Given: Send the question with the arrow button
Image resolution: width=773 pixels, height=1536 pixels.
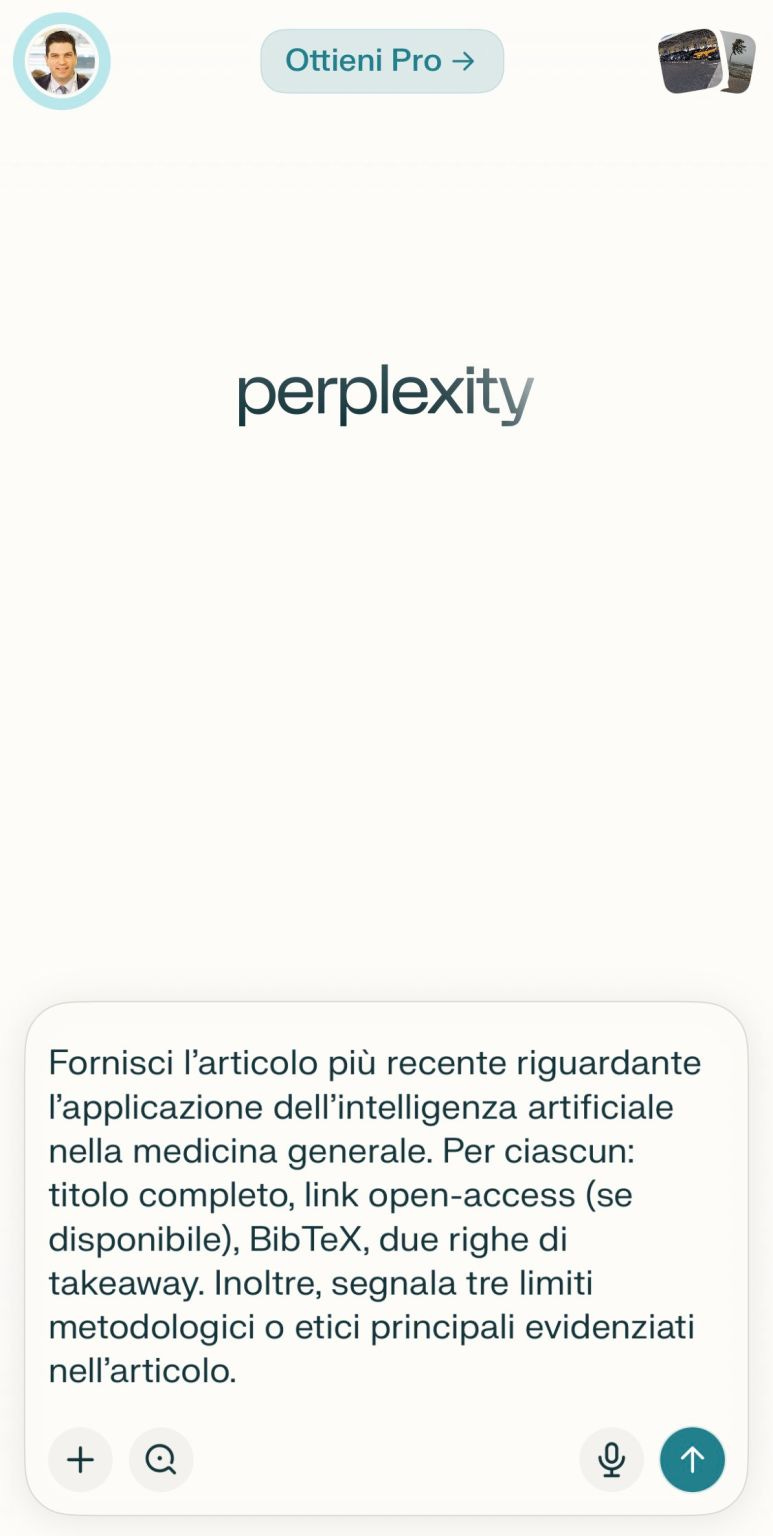Looking at the screenshot, I should [692, 1459].
